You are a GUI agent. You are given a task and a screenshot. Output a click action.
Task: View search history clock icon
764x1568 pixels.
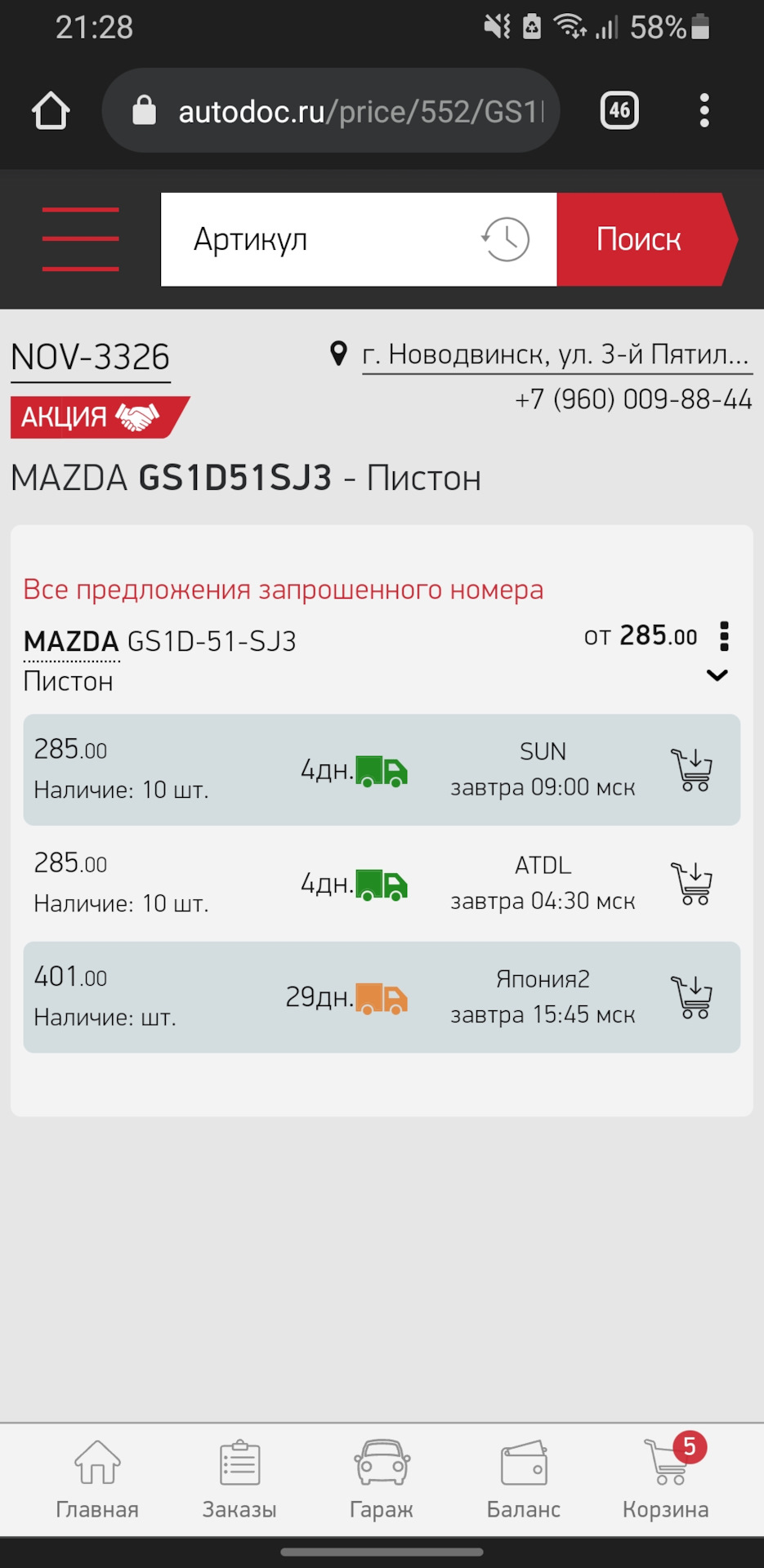506,239
